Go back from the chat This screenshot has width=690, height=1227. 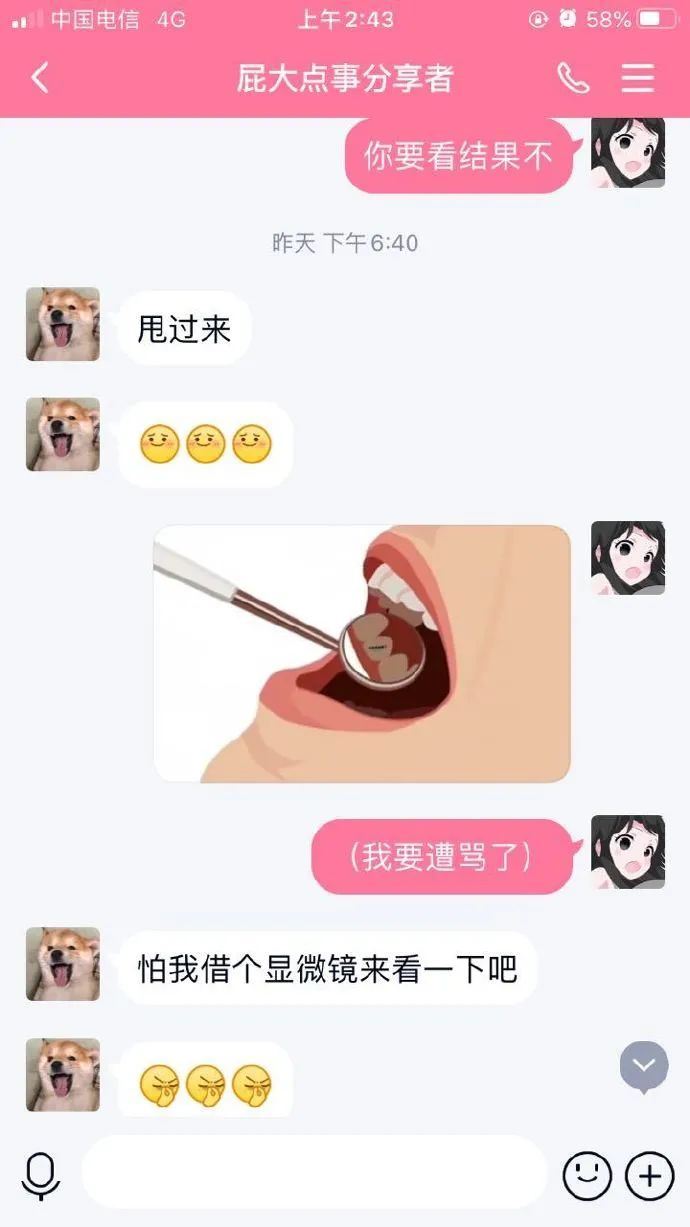[x=40, y=78]
